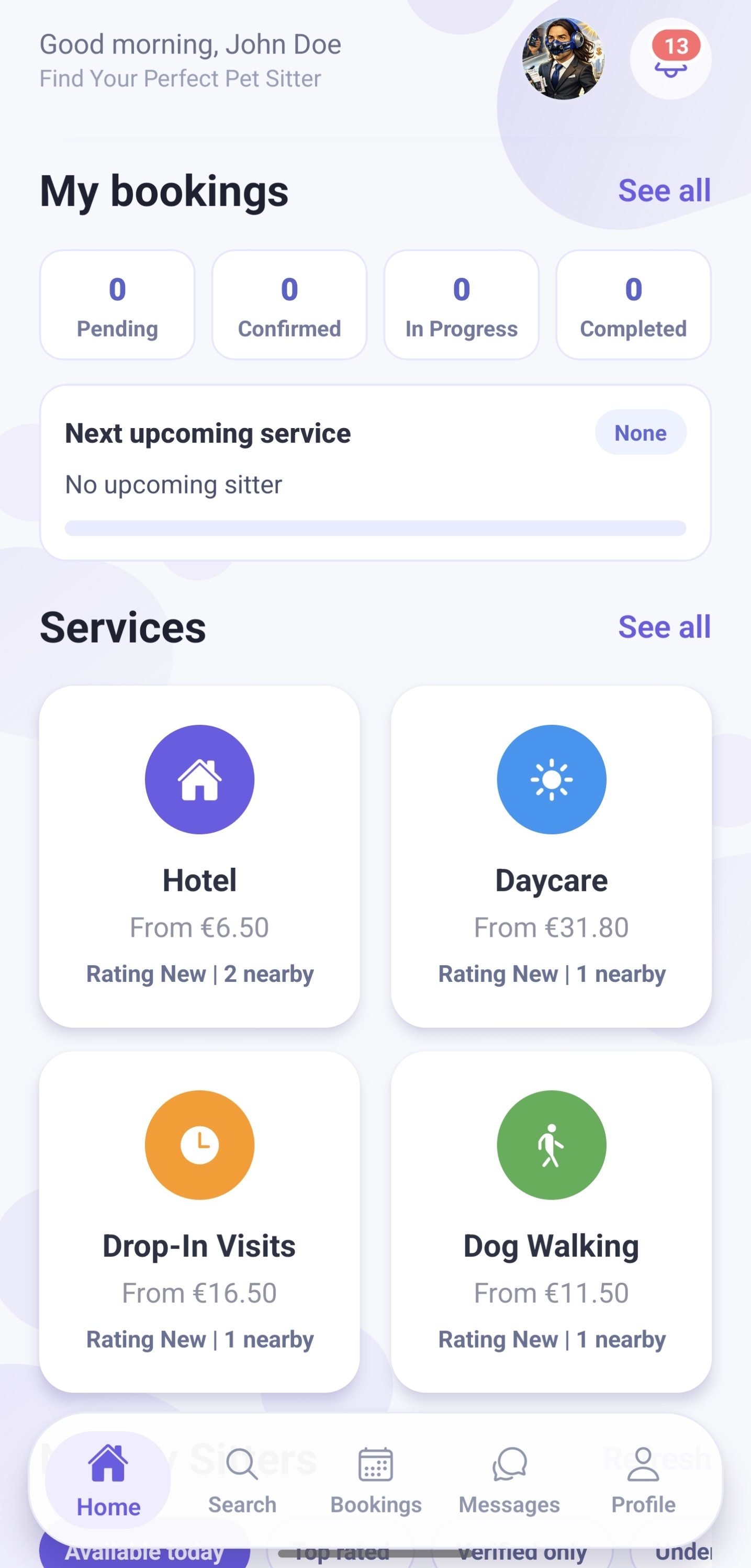This screenshot has height=1568, width=751.
Task: Tap the Drop-In Visits clock icon
Action: click(199, 1145)
